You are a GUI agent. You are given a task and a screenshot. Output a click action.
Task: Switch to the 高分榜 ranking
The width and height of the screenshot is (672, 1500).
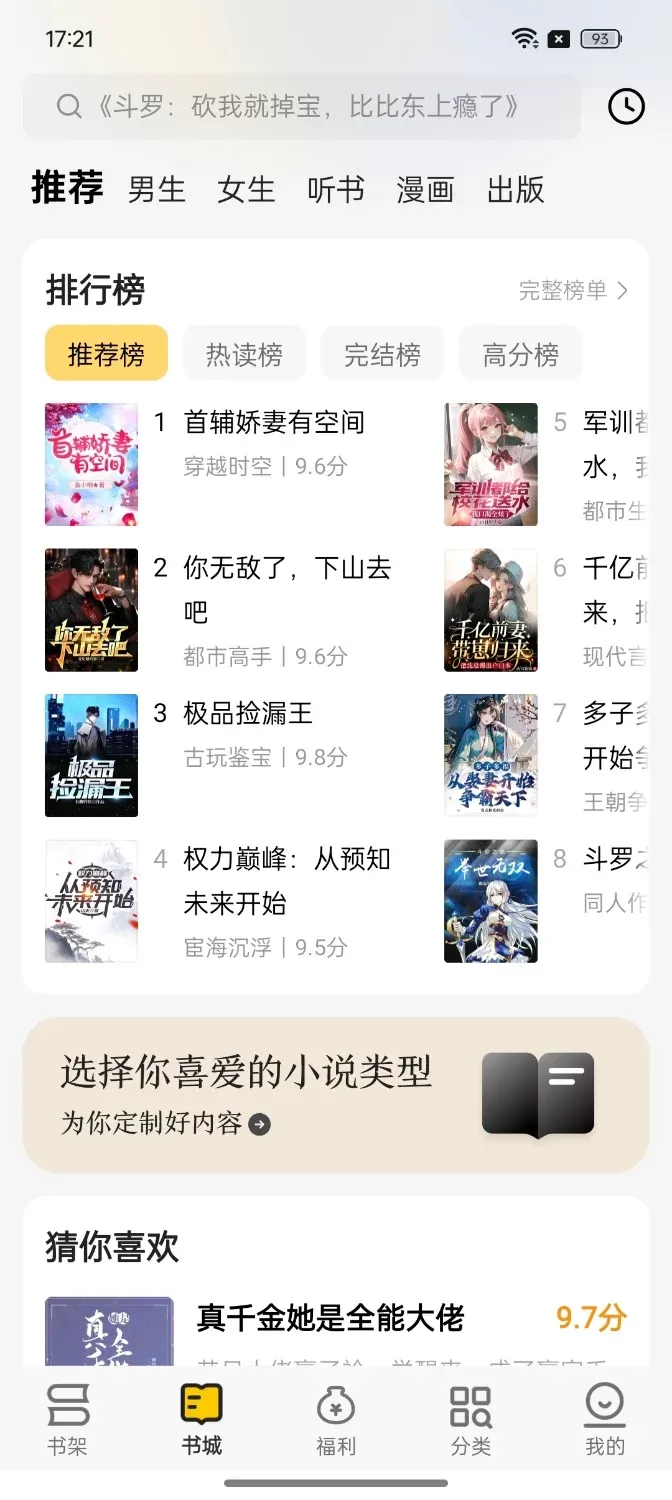pos(520,355)
